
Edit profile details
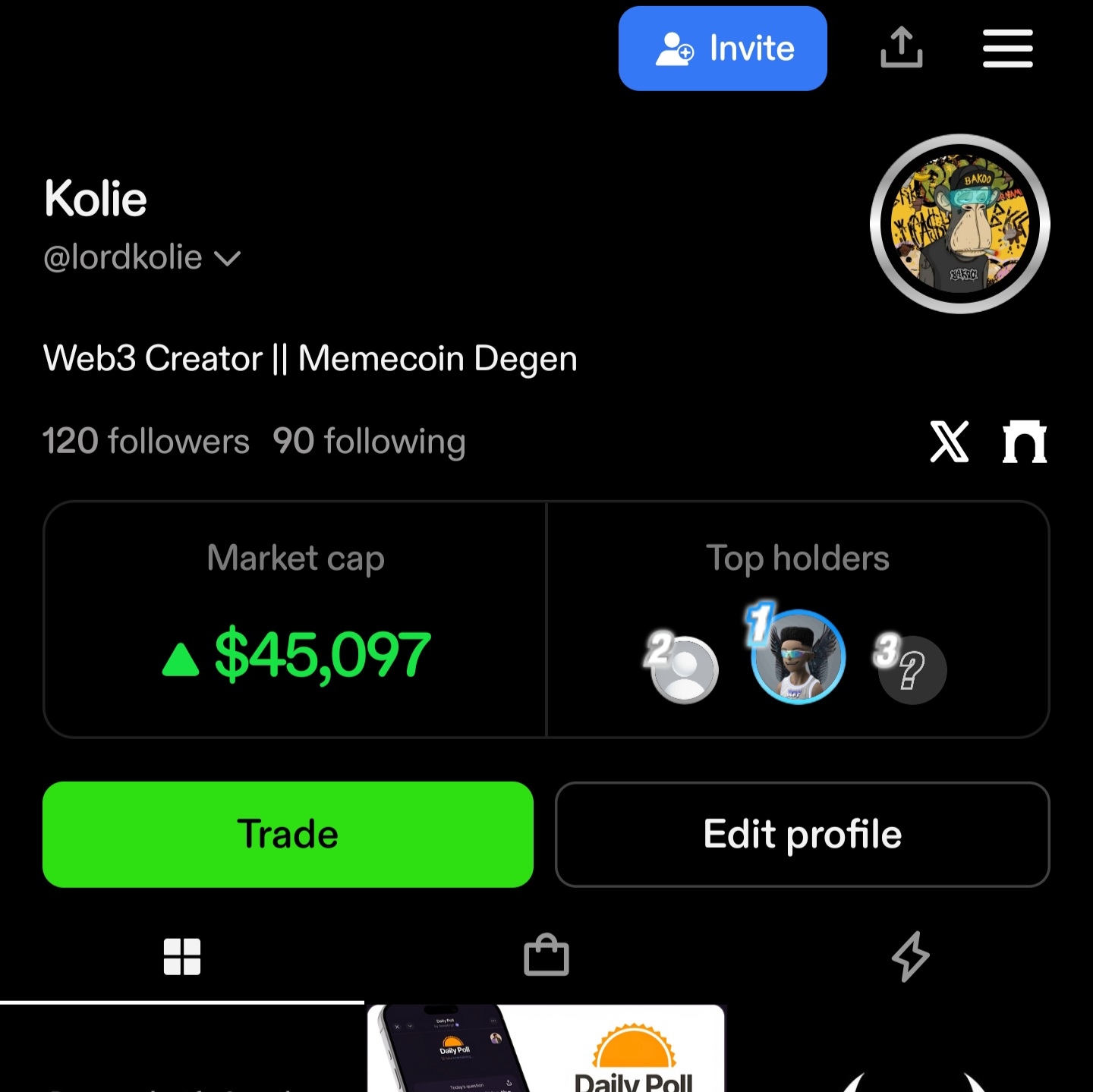(x=802, y=834)
